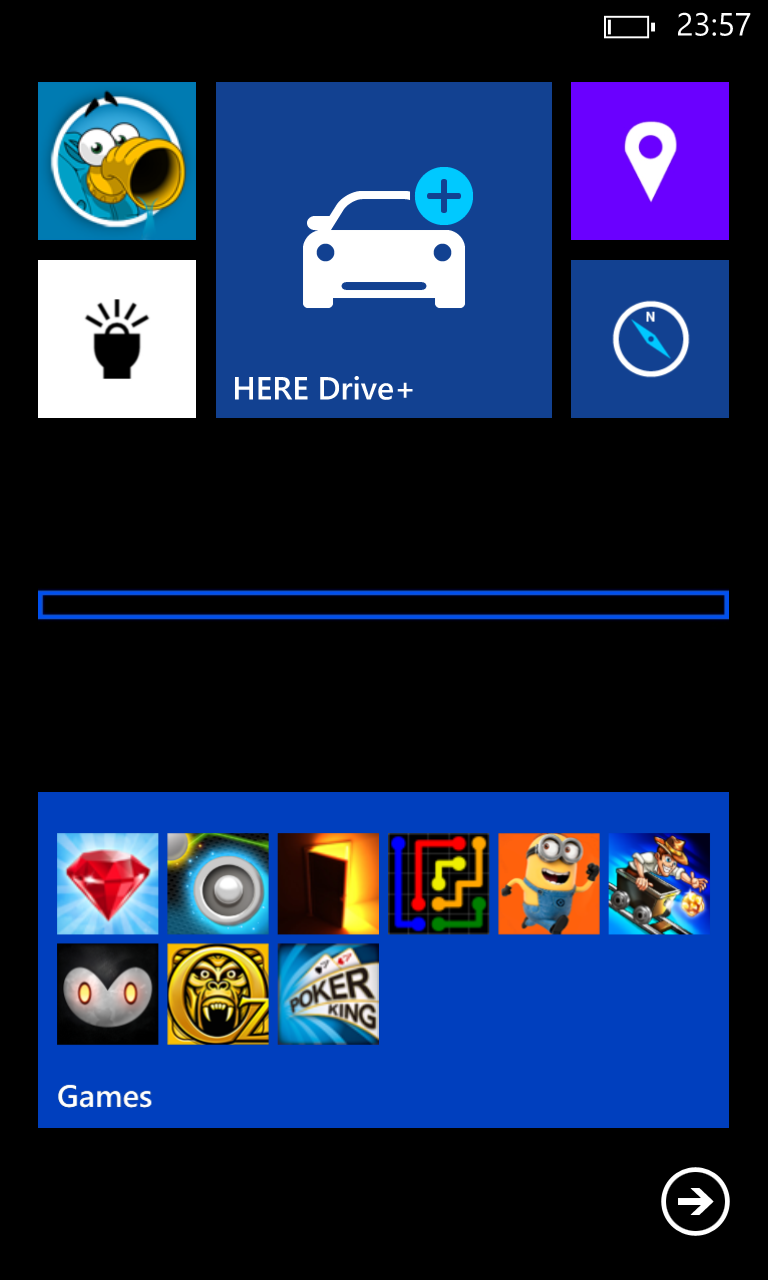Launch the flashlight tile
The width and height of the screenshot is (768, 1280).
click(x=117, y=339)
